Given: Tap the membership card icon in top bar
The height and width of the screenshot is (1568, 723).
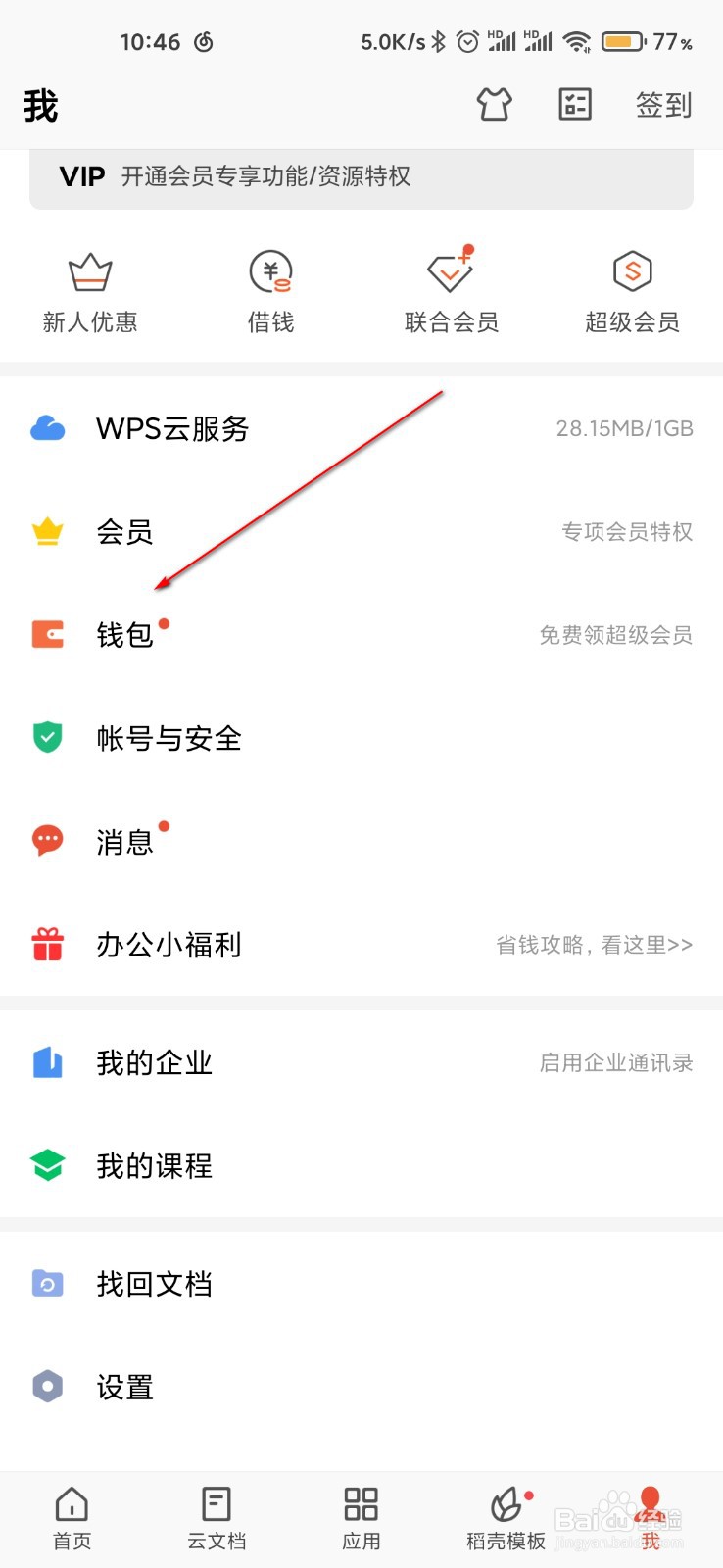Looking at the screenshot, I should (x=575, y=104).
